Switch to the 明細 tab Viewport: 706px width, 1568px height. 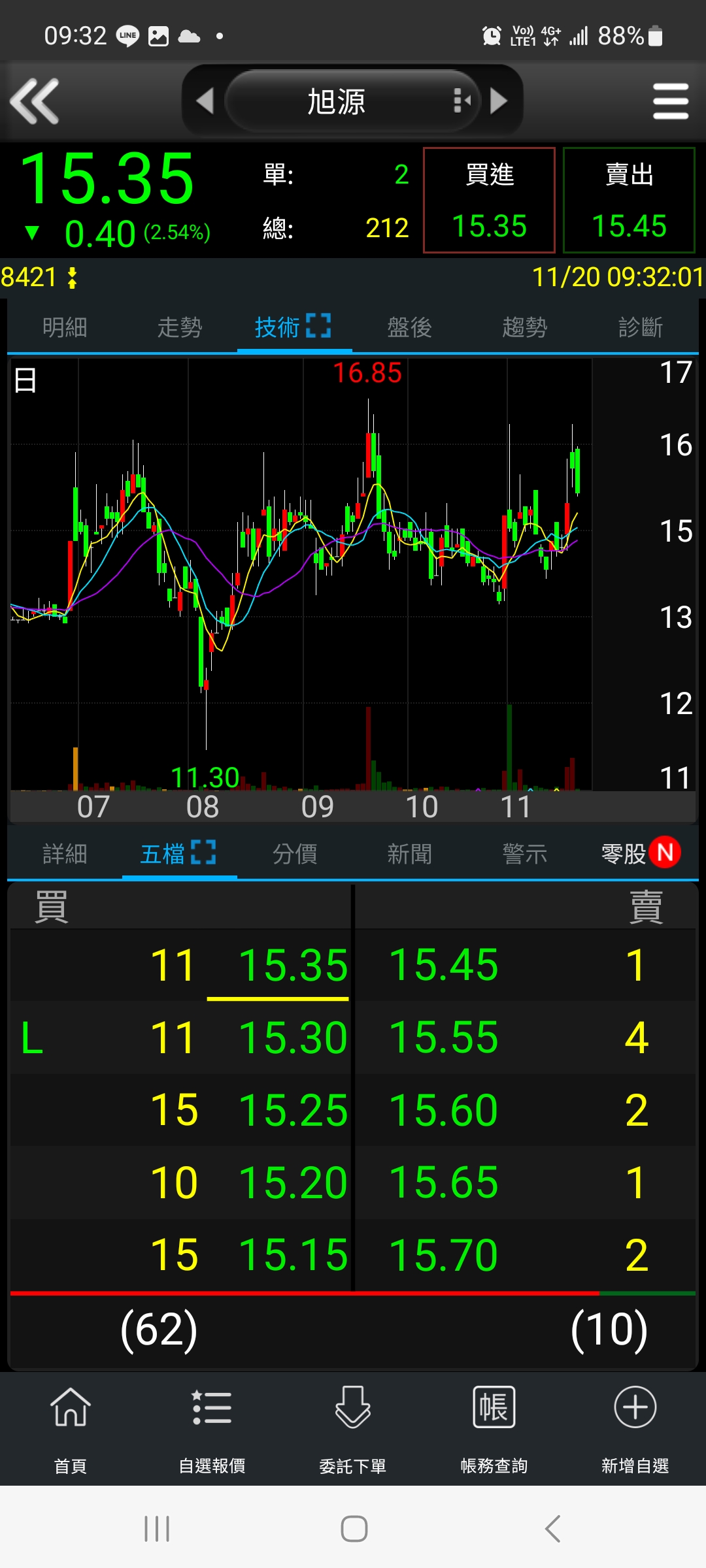[65, 327]
